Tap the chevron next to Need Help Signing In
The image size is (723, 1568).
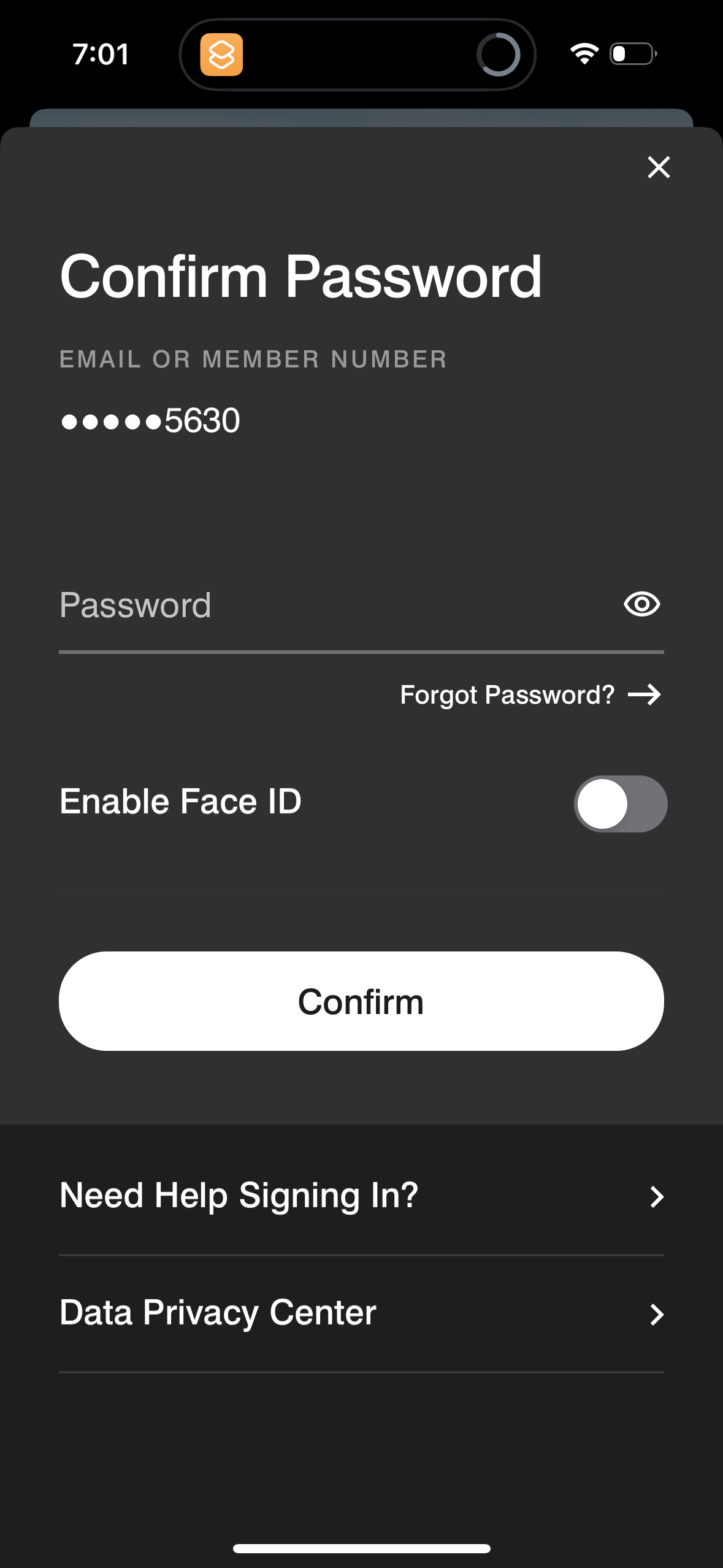(657, 1196)
